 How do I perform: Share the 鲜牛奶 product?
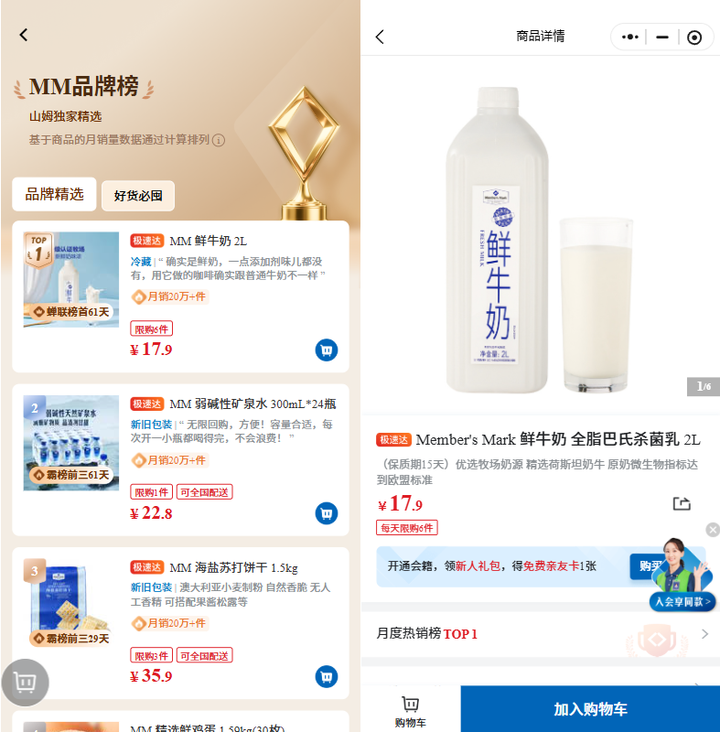click(x=682, y=504)
